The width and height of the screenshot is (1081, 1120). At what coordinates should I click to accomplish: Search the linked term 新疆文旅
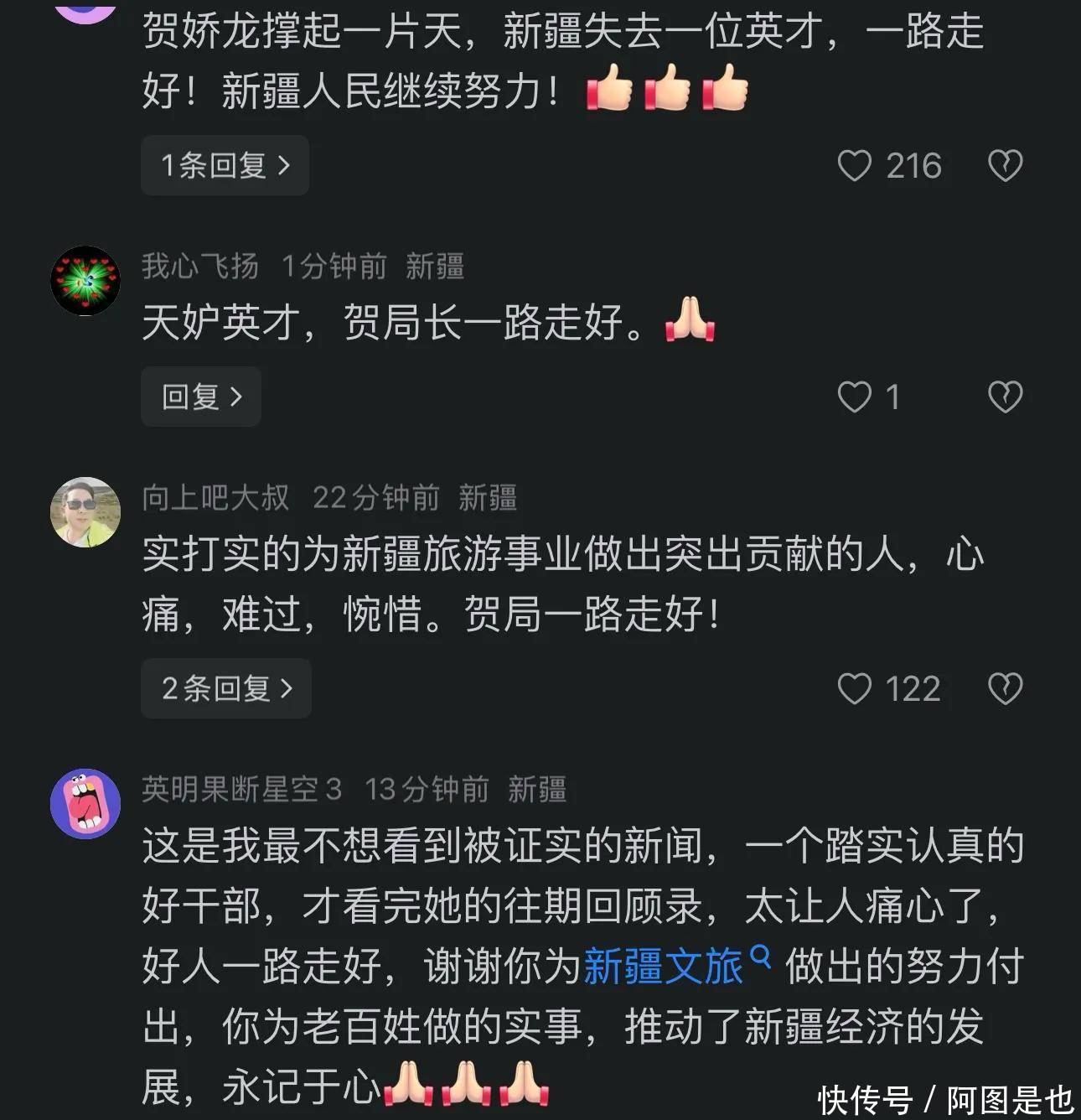tap(664, 966)
